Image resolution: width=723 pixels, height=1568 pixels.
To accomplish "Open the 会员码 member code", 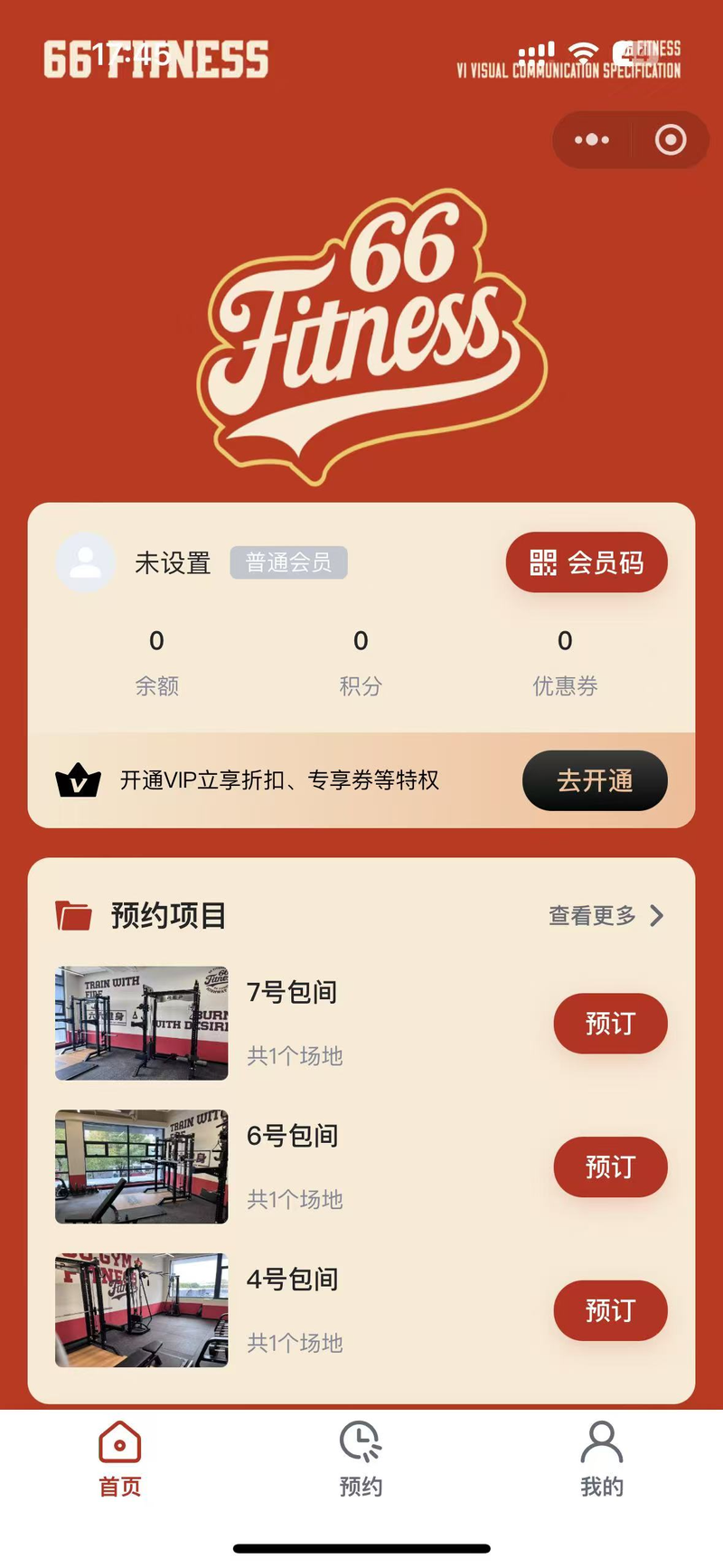I will pyautogui.click(x=587, y=562).
